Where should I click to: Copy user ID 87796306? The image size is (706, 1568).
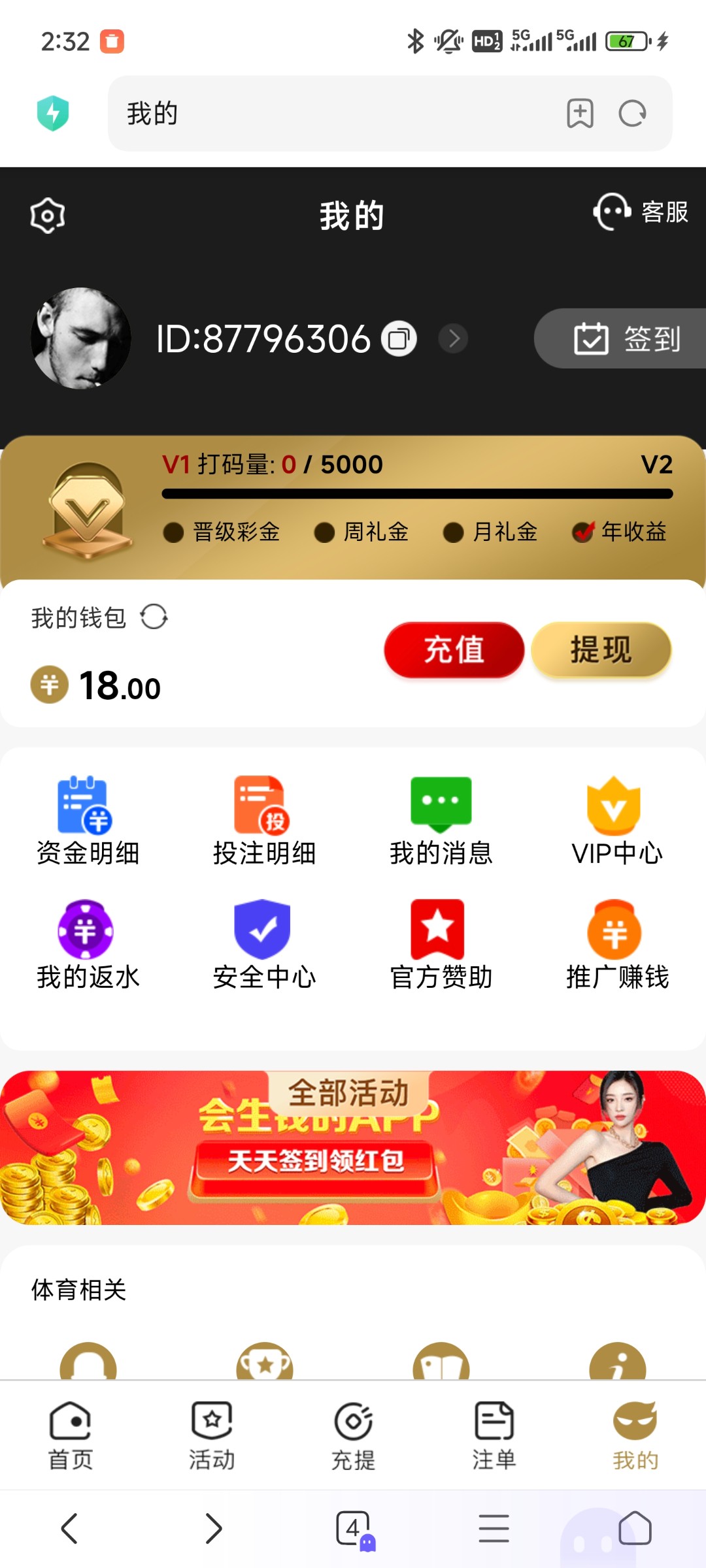tap(398, 339)
